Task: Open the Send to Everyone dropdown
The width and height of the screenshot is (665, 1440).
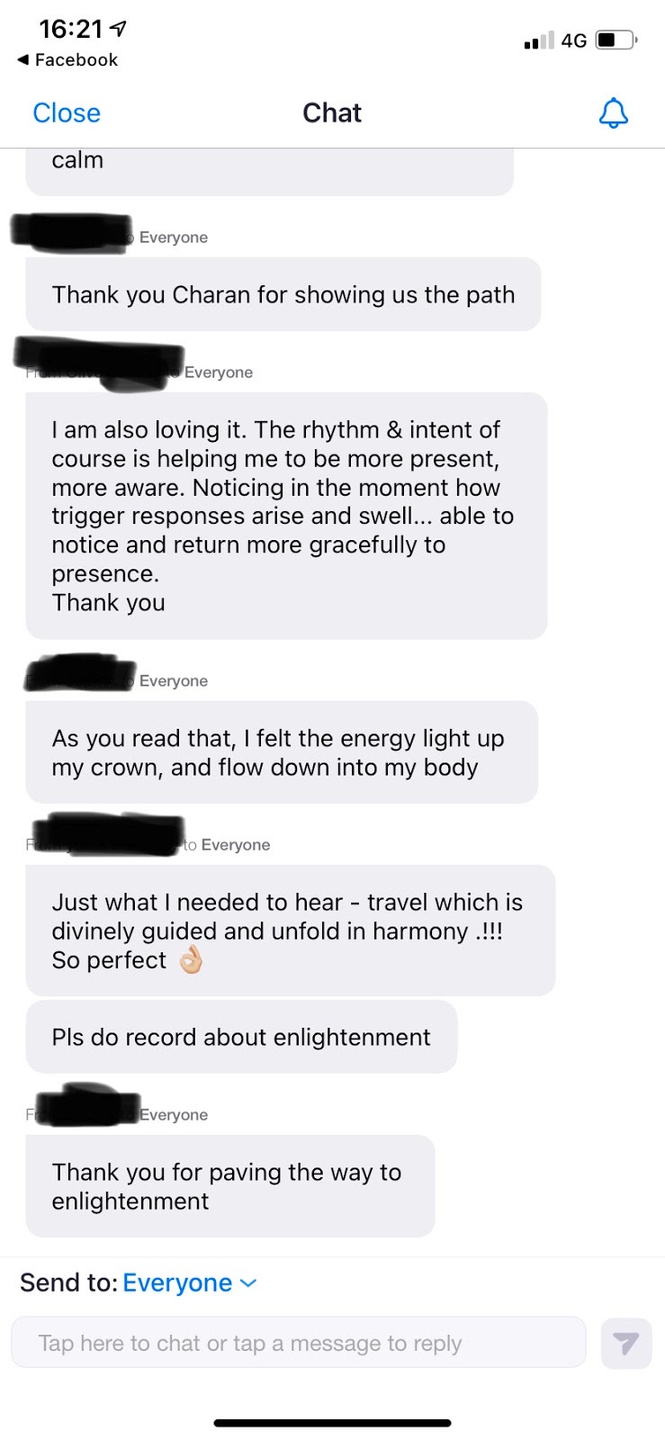Action: pyautogui.click(x=189, y=1283)
